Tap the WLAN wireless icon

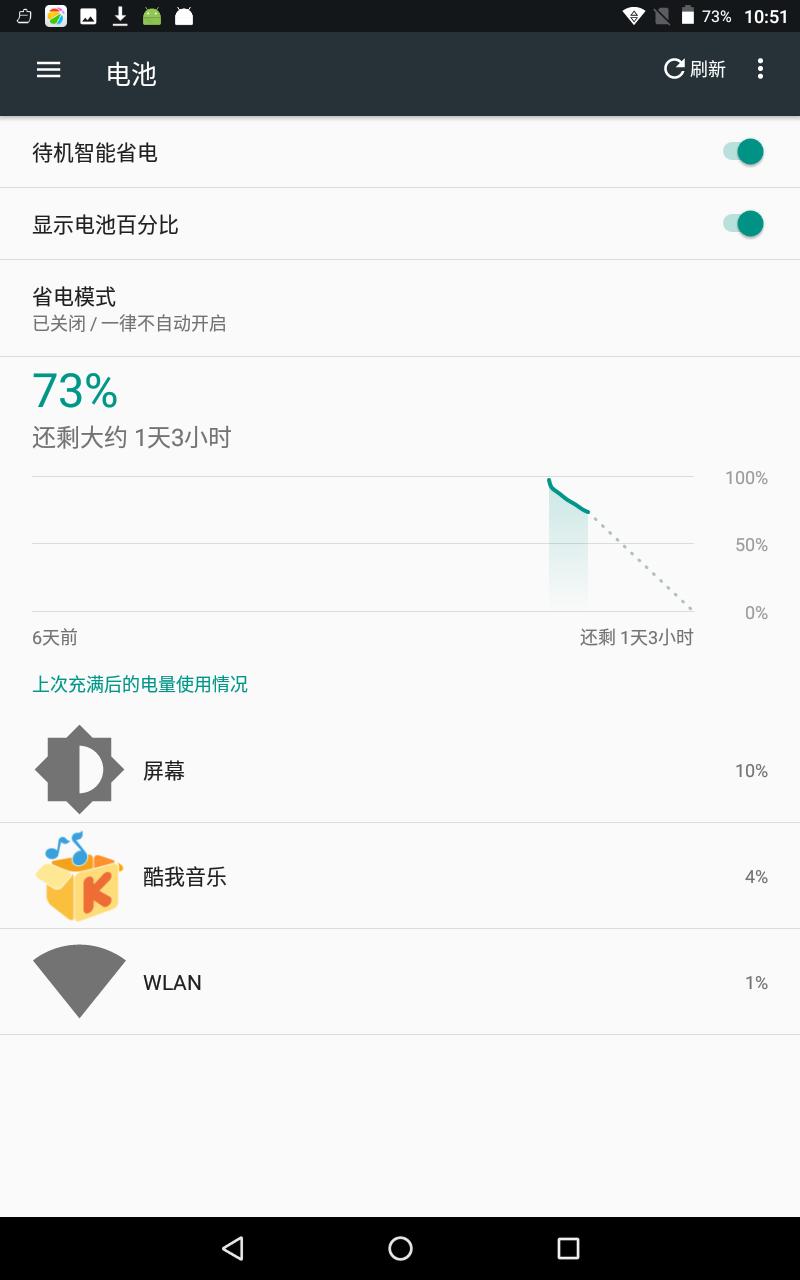[78, 981]
